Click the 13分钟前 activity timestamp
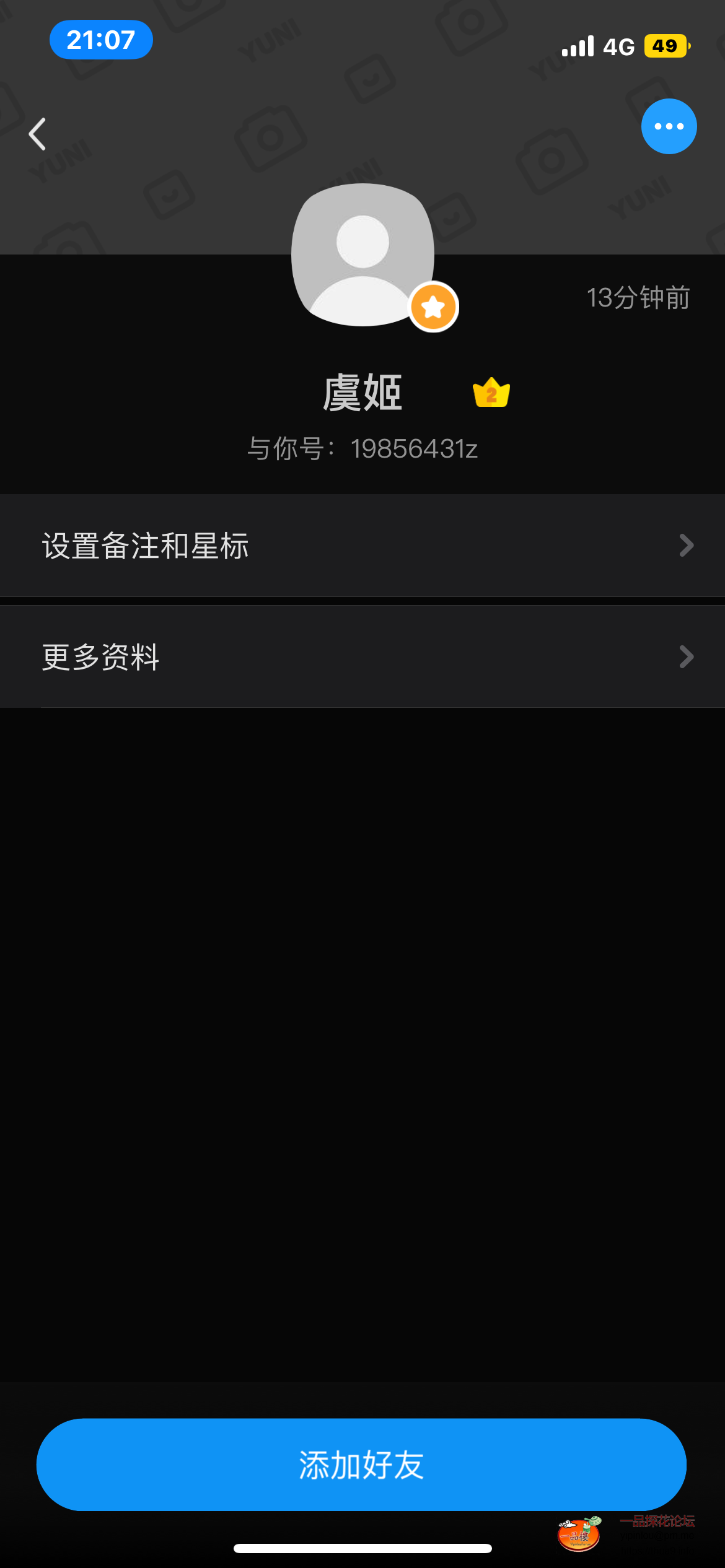 638,297
